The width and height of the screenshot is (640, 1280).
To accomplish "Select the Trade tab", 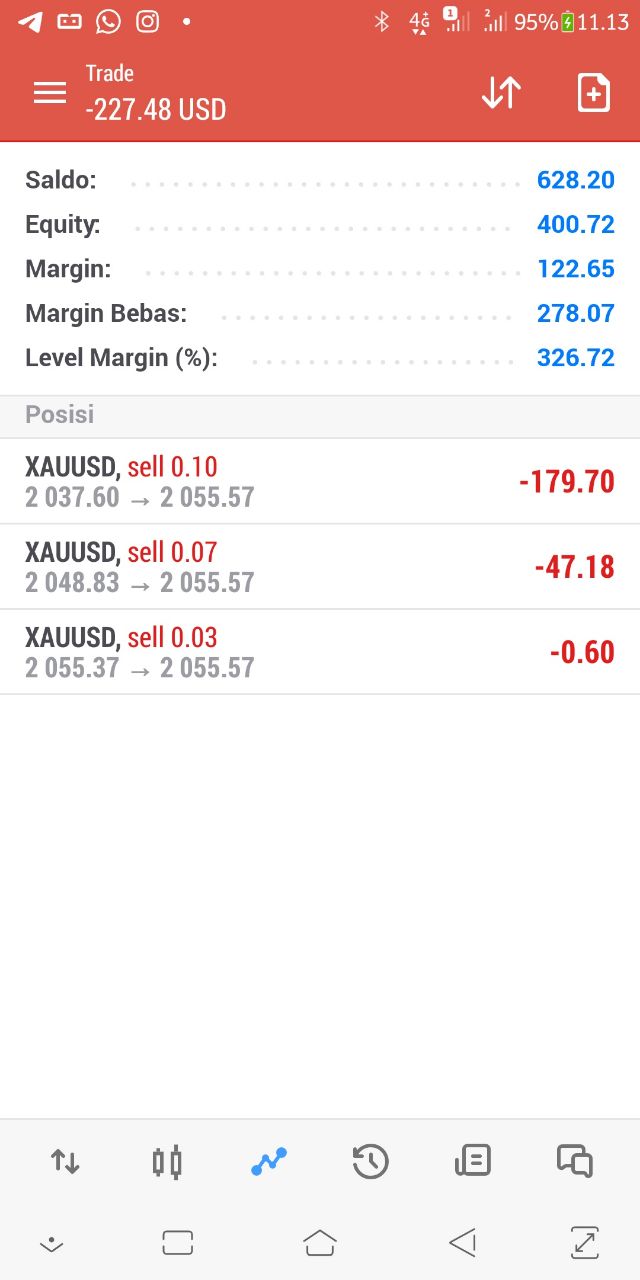I will point(268,1161).
